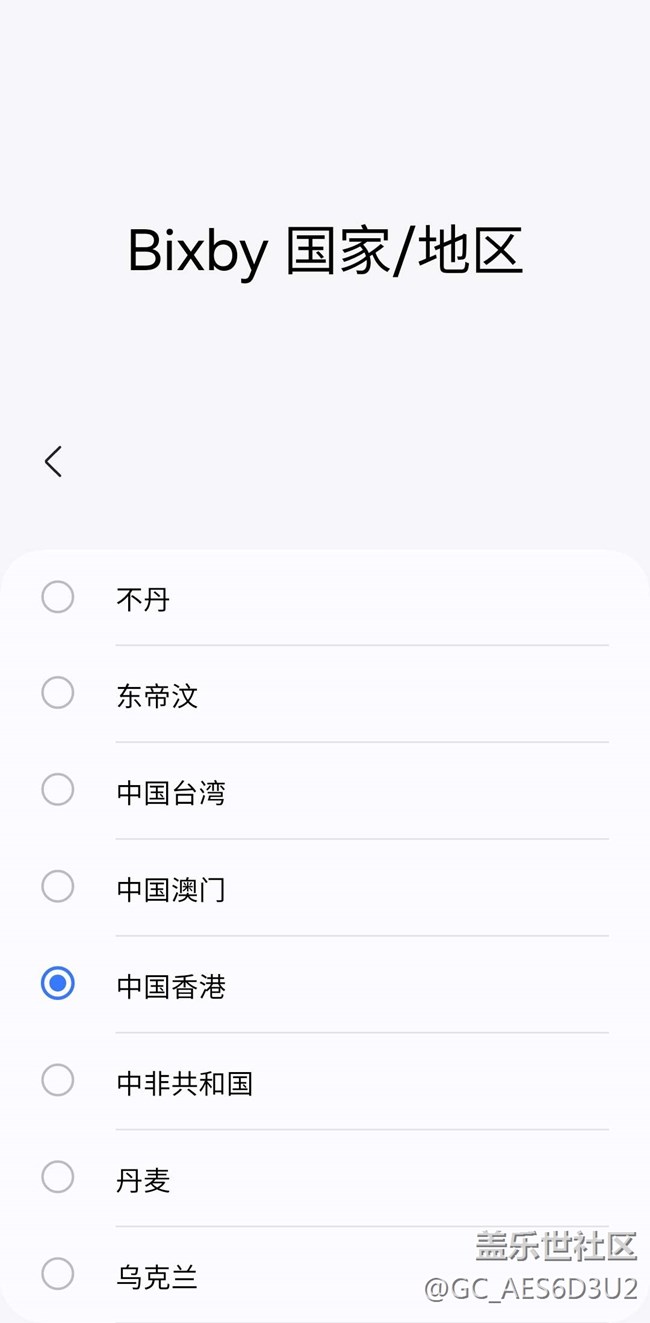This screenshot has height=1323, width=650.
Task: Go back from Bixby 国家/地区 page
Action: tap(54, 461)
